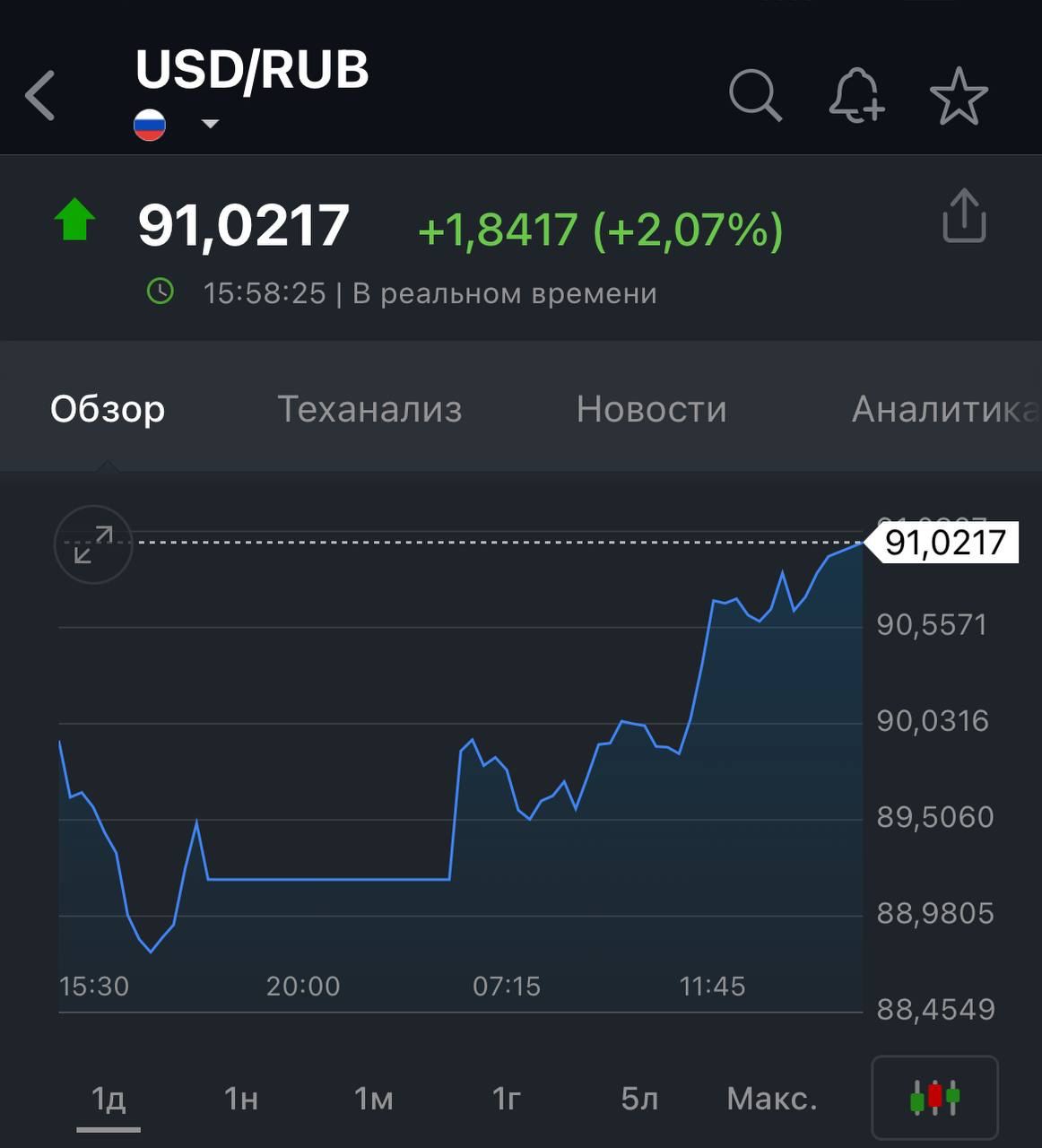This screenshot has width=1042, height=1148.
Task: Add USD/RUB to favorites with the star
Action: [959, 96]
